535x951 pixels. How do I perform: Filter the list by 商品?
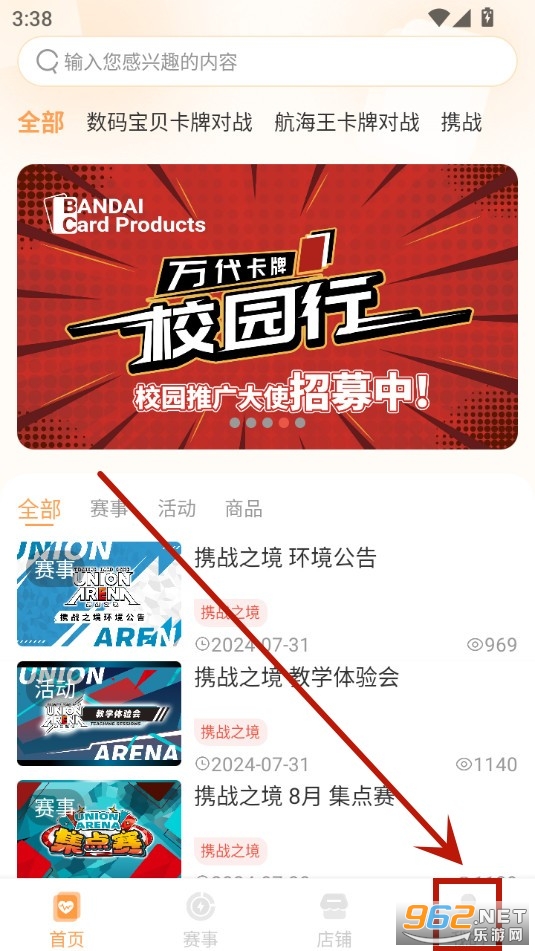coord(244,508)
